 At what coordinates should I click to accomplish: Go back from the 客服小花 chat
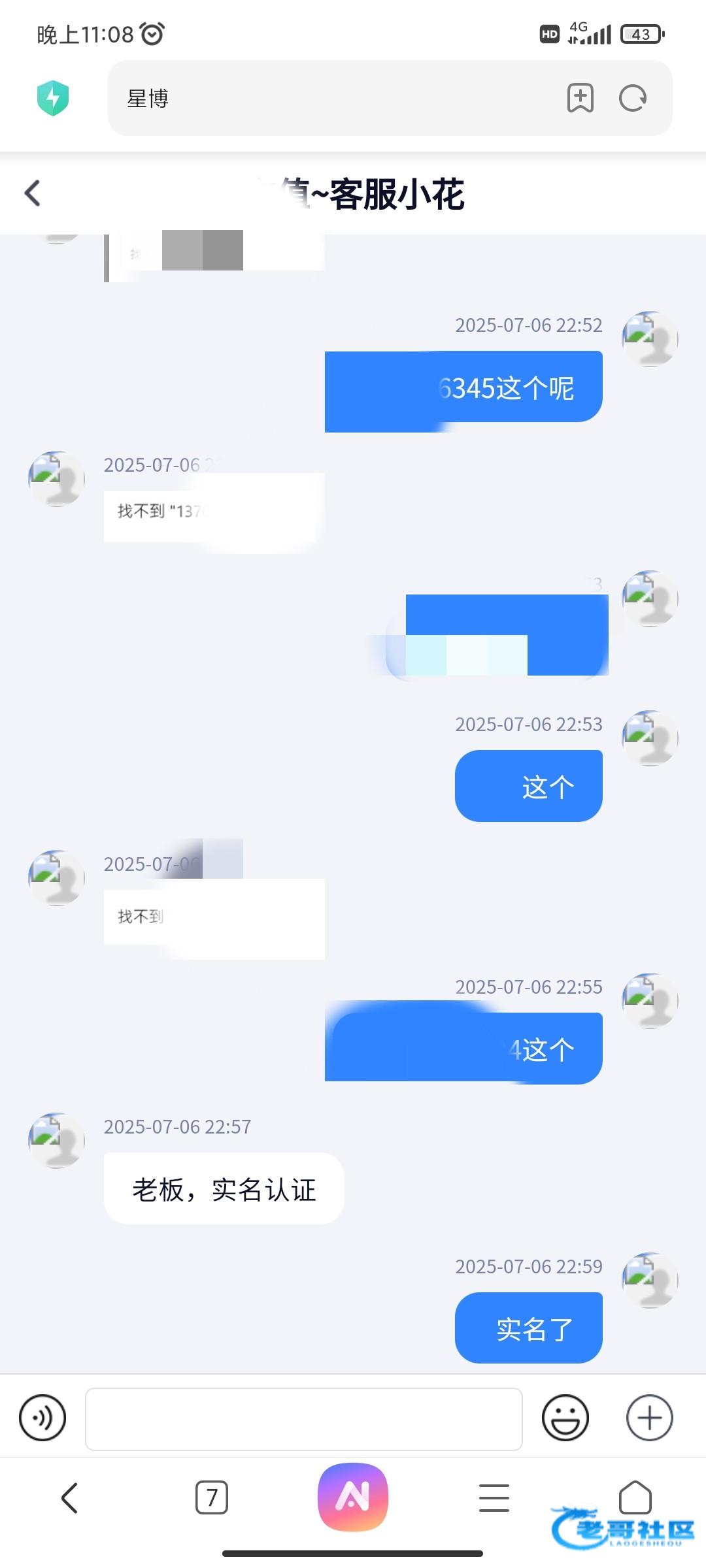coord(33,193)
